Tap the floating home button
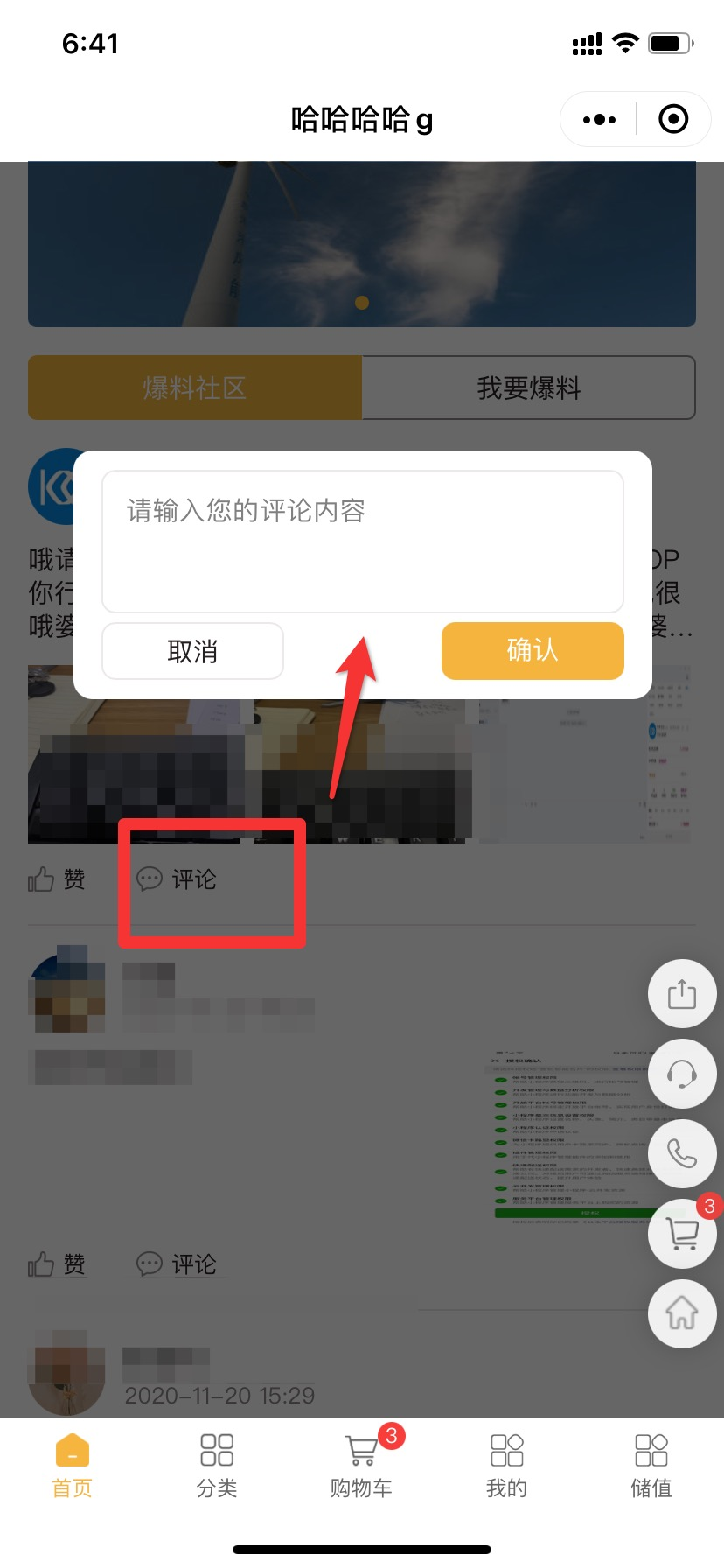 coord(682,1313)
